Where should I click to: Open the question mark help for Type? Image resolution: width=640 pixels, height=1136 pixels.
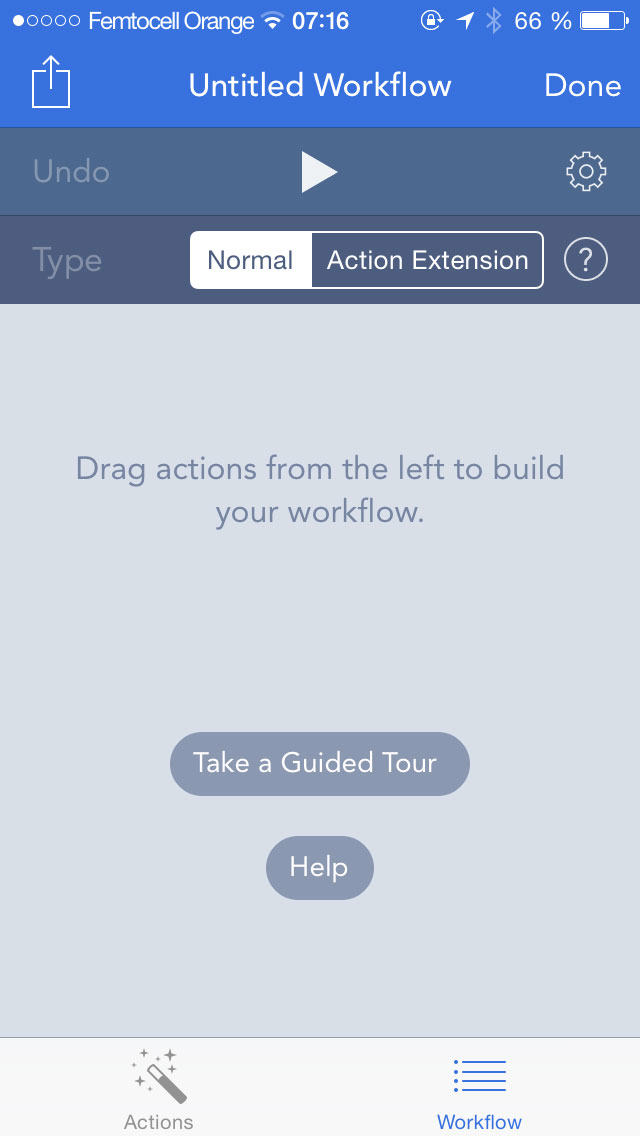click(586, 260)
